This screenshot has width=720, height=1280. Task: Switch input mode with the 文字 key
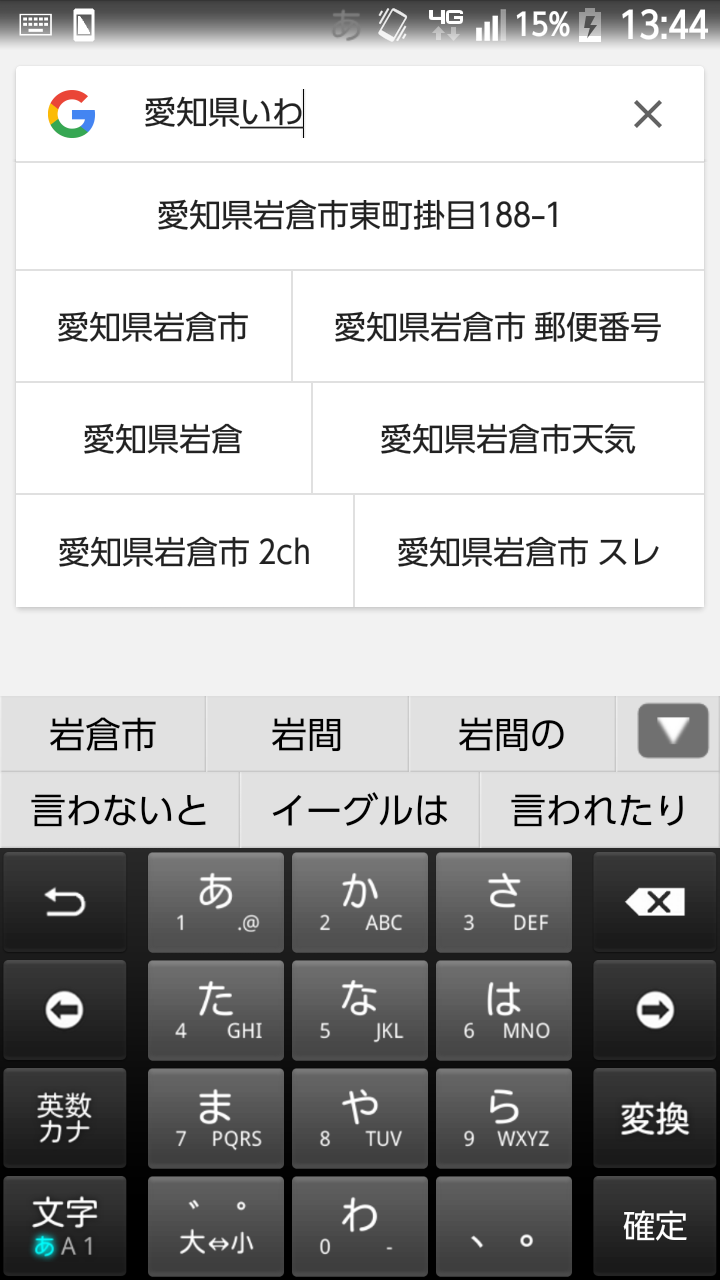coord(64,1226)
